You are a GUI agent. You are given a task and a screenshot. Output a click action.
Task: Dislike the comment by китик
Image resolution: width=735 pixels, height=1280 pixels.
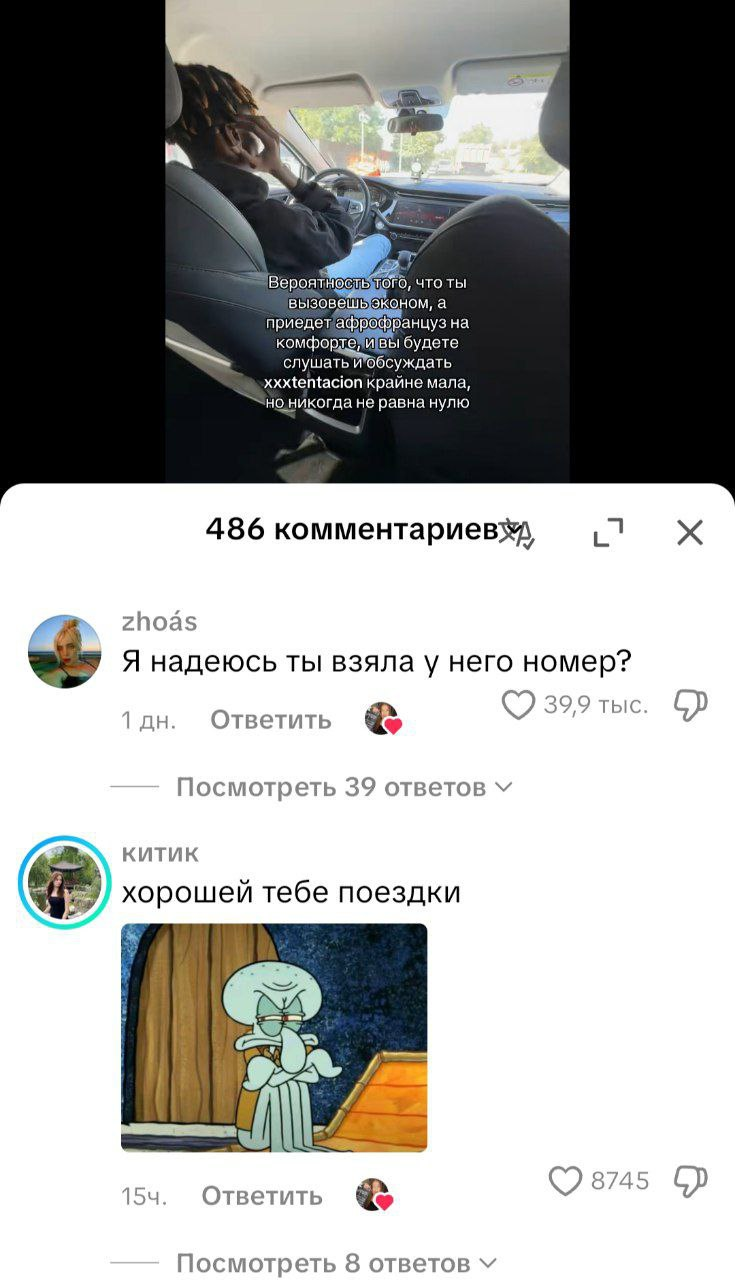[691, 1181]
